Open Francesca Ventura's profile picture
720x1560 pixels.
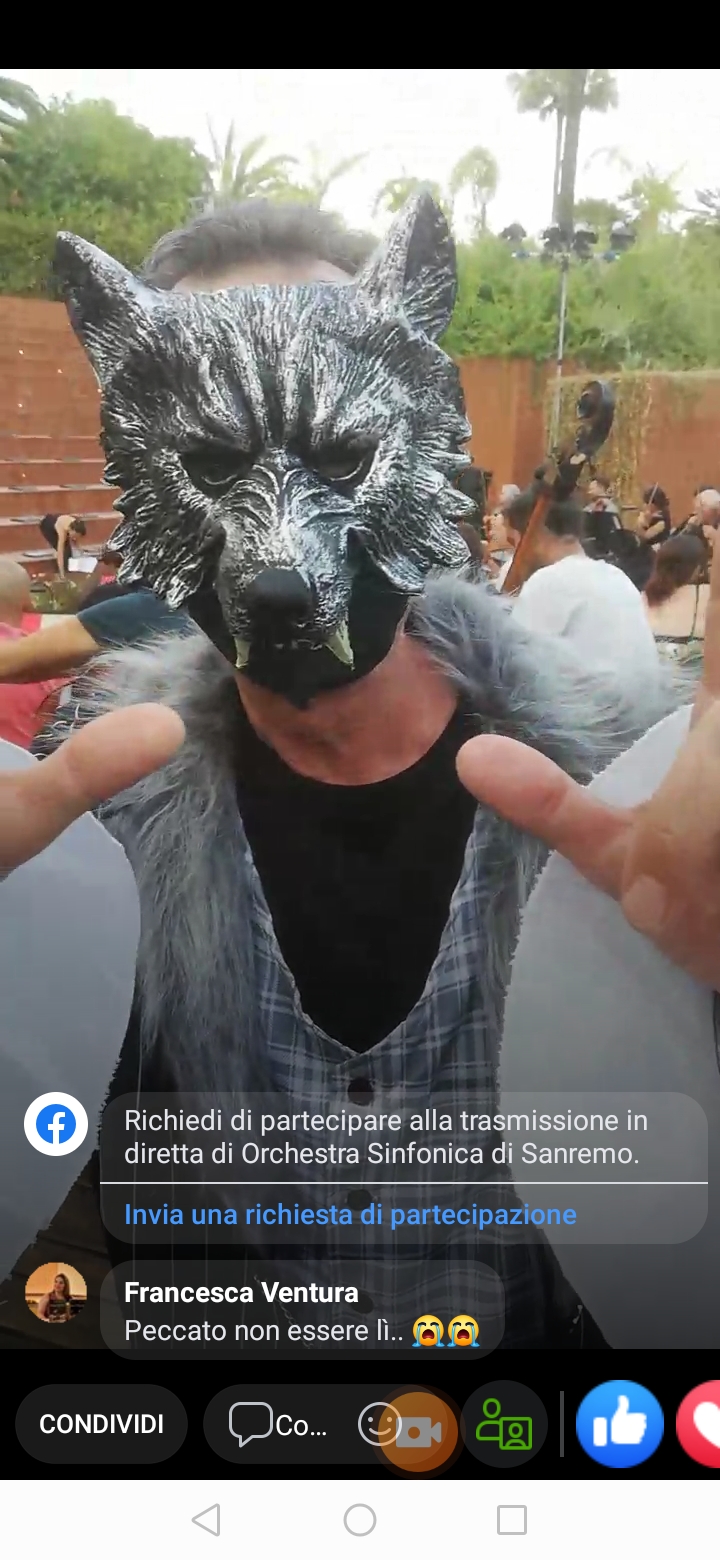tap(56, 1292)
